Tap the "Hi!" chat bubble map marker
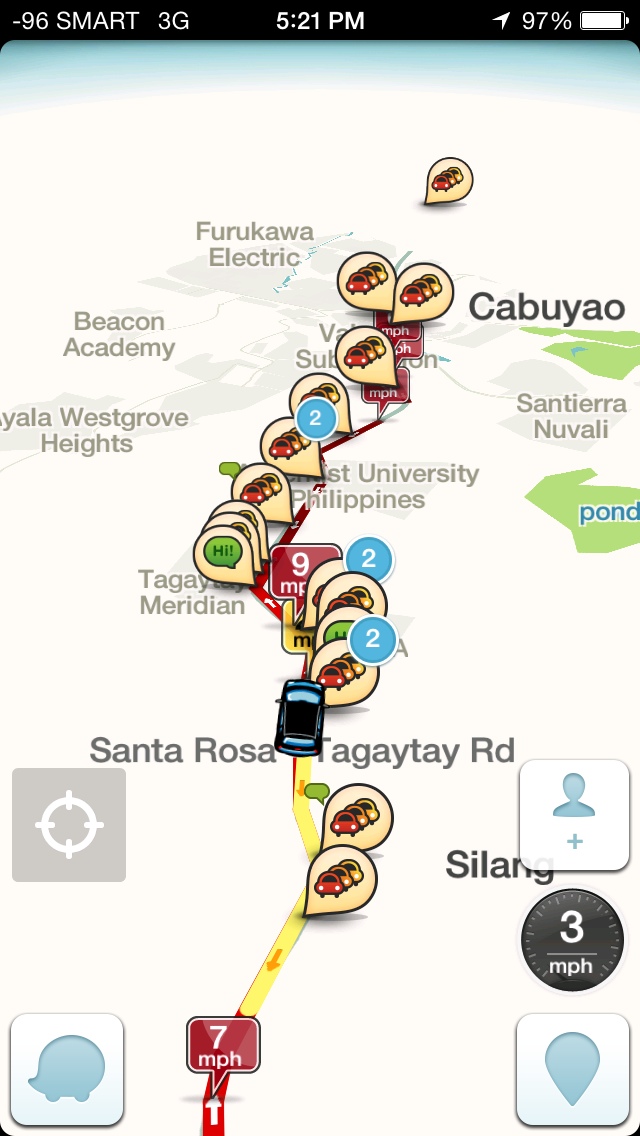Viewport: 640px width, 1136px height. [x=224, y=551]
